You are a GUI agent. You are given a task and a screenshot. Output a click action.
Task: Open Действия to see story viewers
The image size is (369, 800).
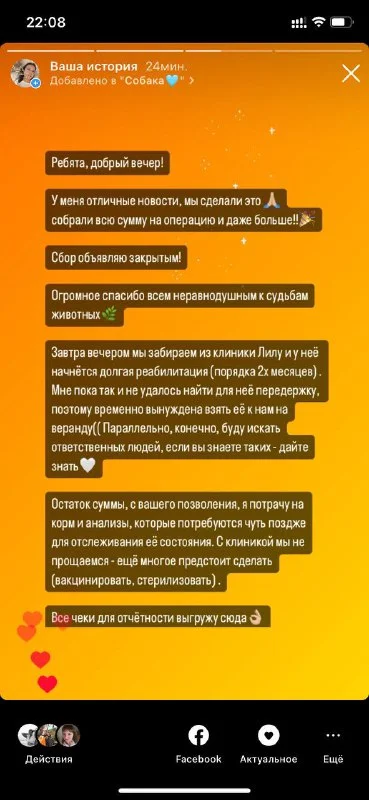coord(49,744)
